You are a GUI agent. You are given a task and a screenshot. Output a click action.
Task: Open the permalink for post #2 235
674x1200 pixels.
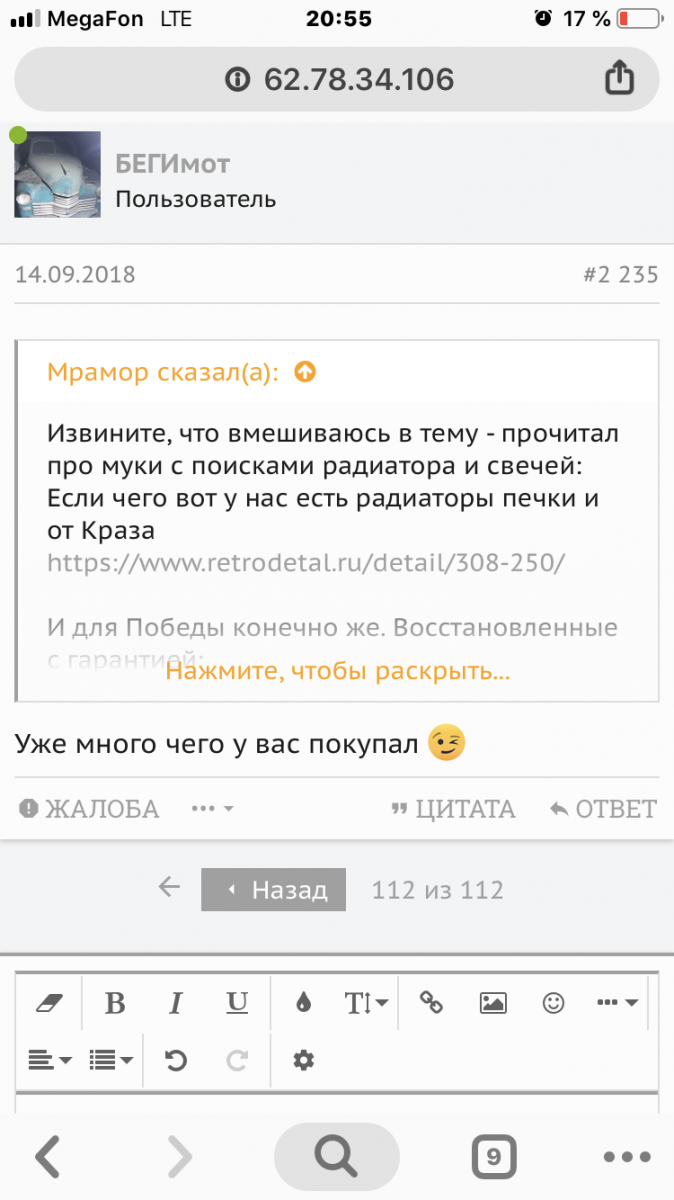620,273
